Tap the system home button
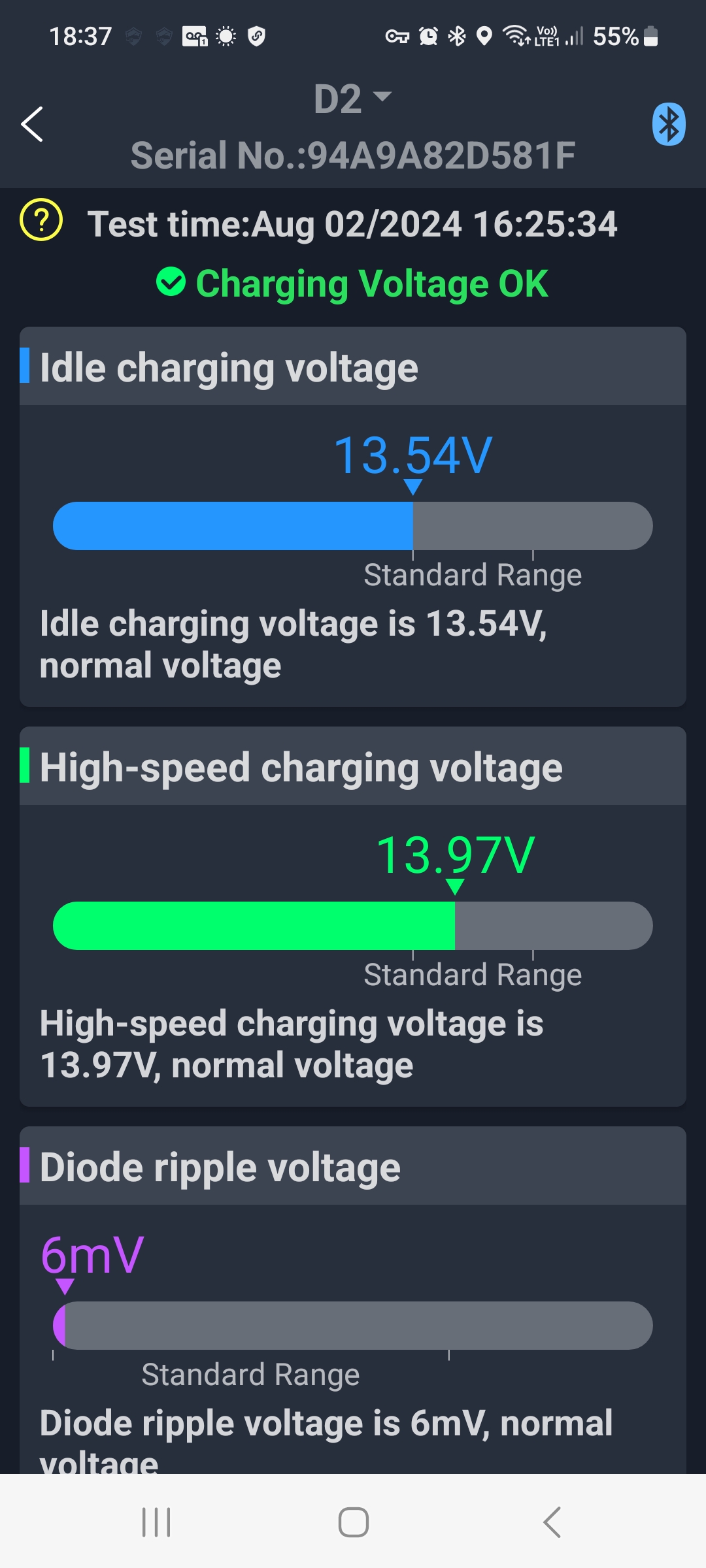This screenshot has height=1568, width=706. click(353, 1522)
